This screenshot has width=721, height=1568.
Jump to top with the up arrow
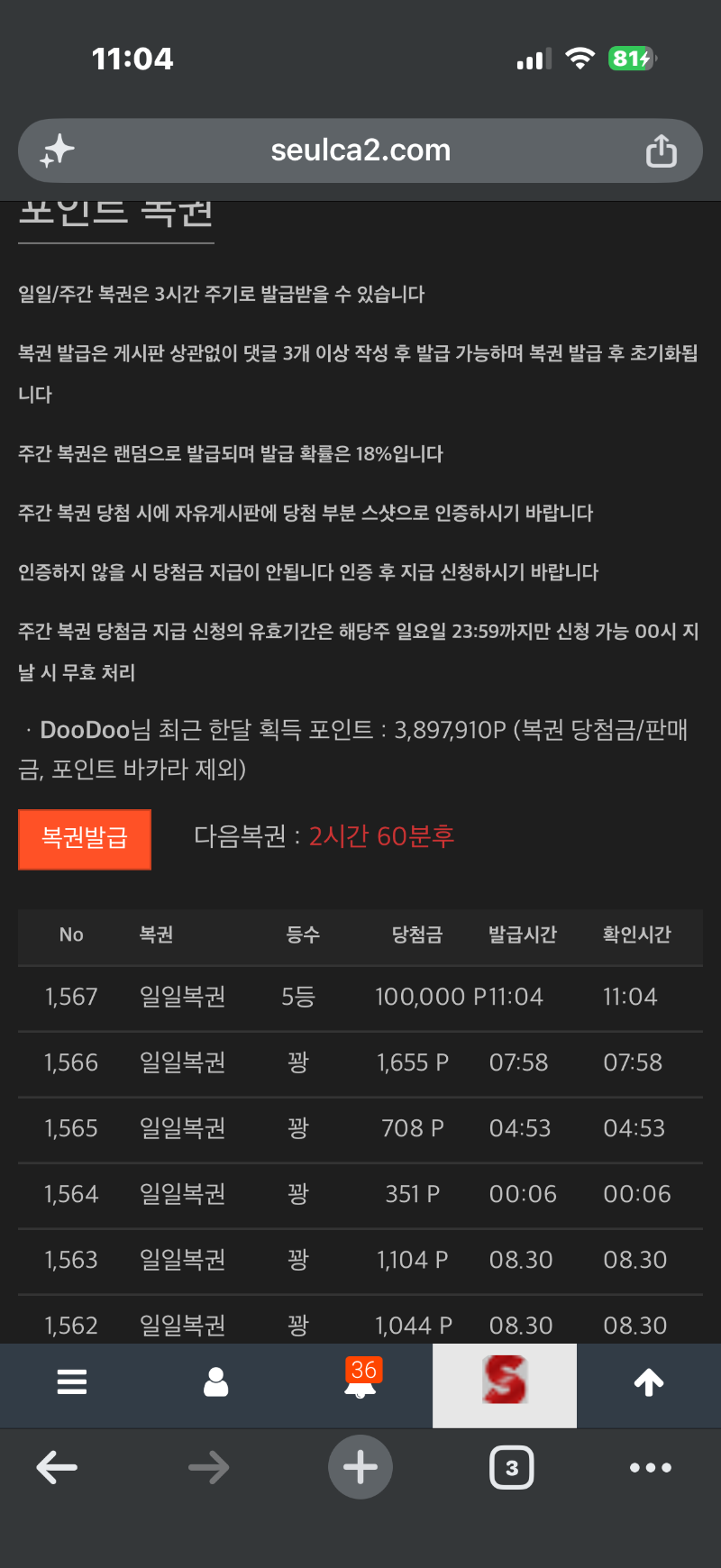click(x=649, y=1381)
